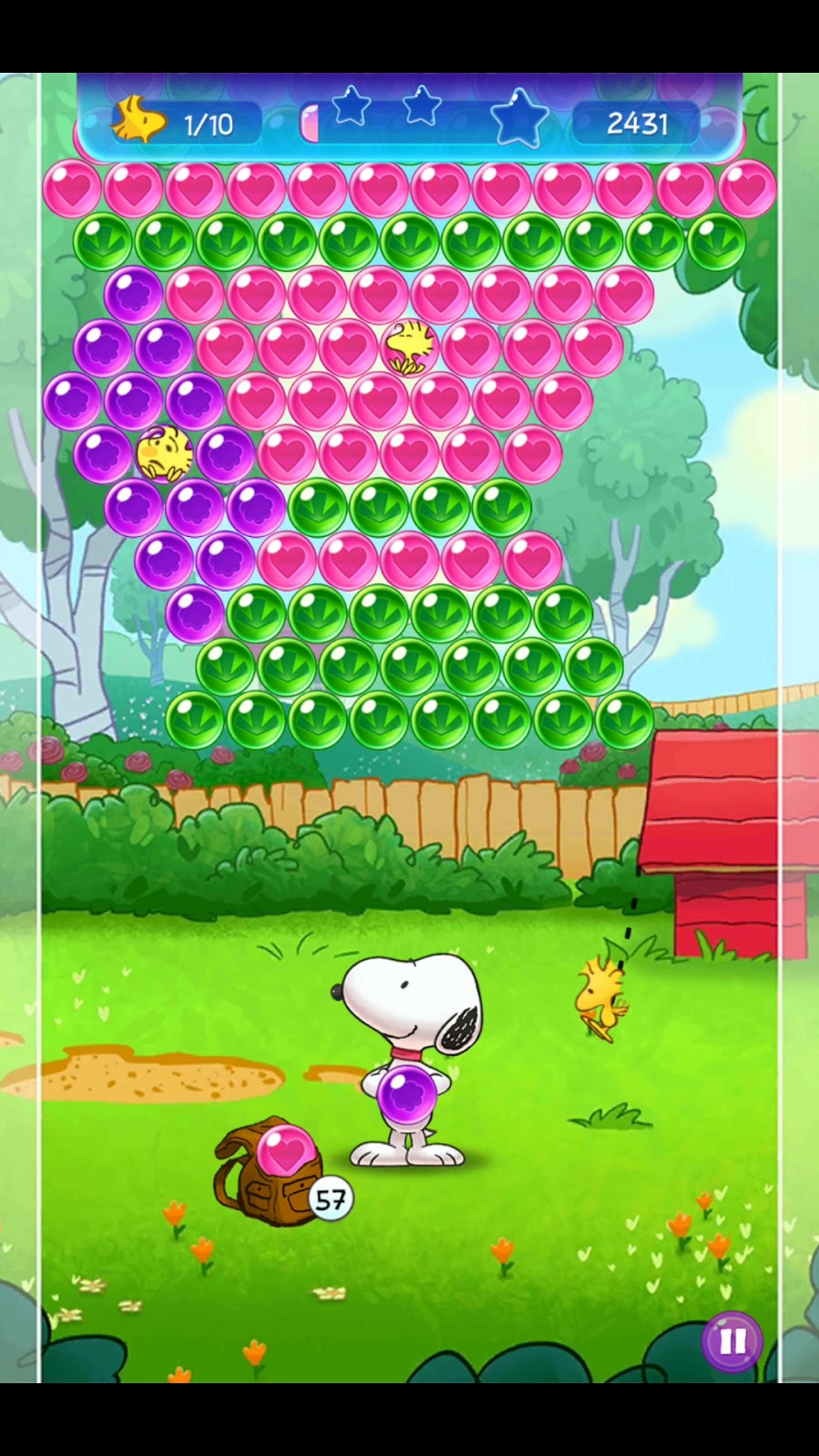Swap to the pink bubble in the backpack
This screenshot has width=819, height=1456.
286,1151
